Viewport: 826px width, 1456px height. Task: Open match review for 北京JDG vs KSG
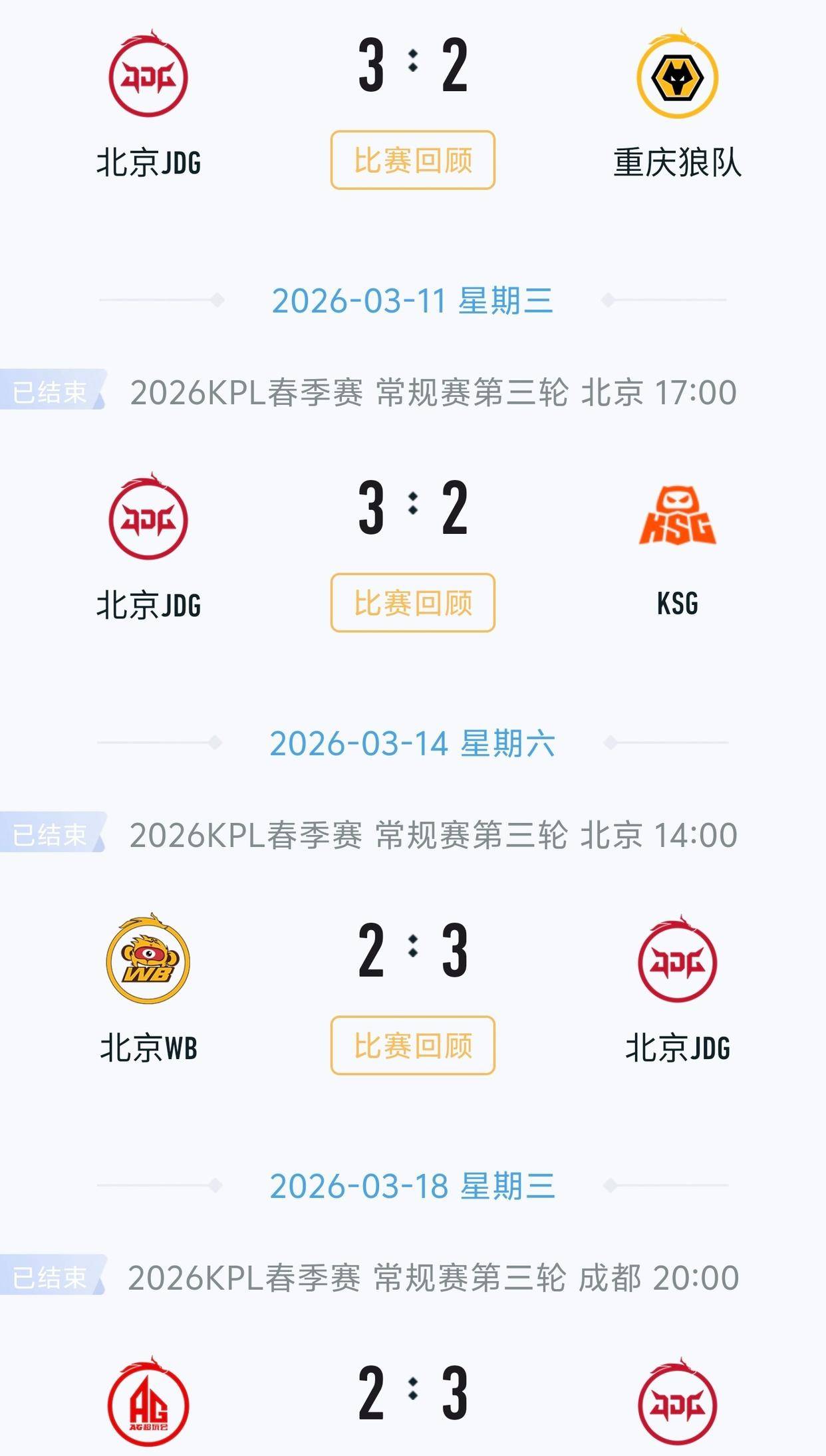pos(412,603)
